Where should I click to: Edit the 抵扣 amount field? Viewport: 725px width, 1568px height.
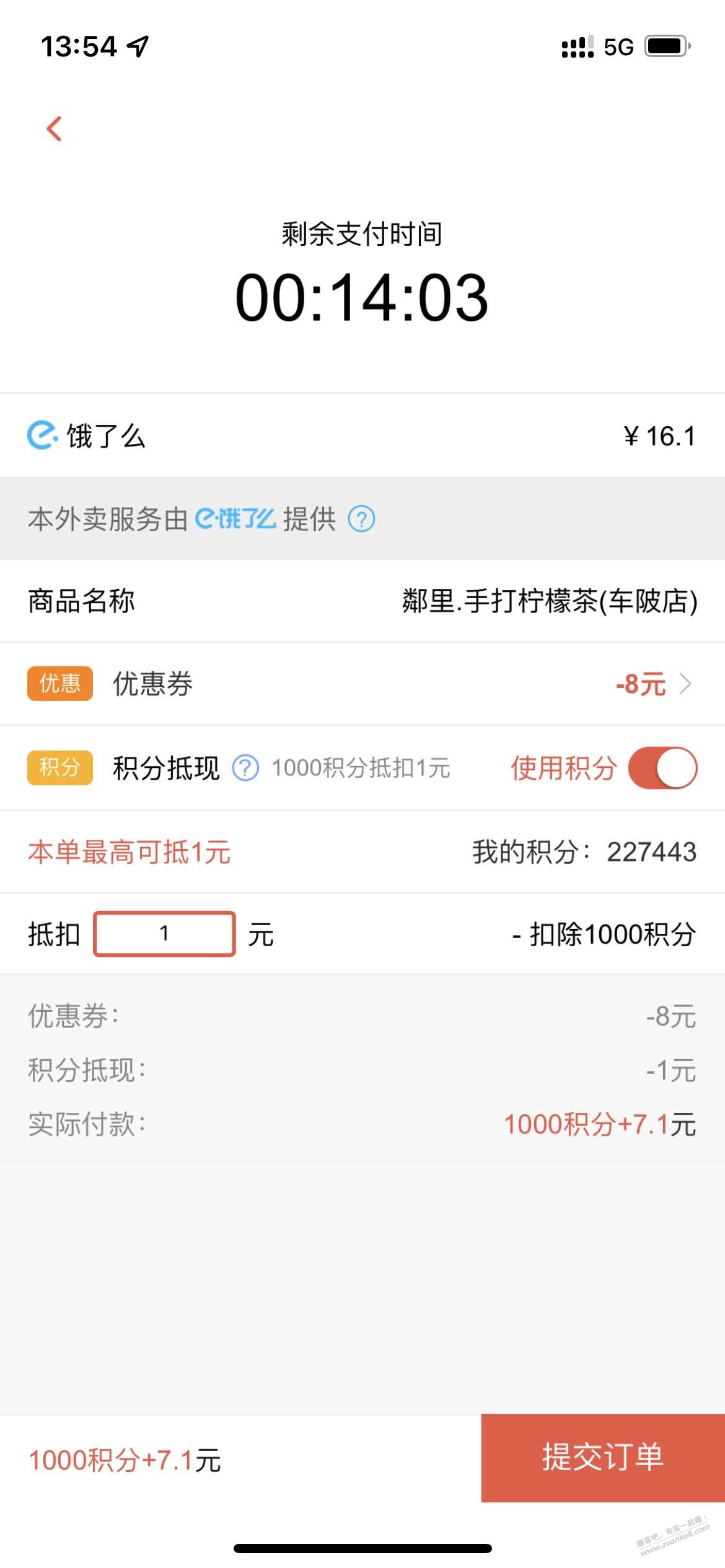coord(164,934)
